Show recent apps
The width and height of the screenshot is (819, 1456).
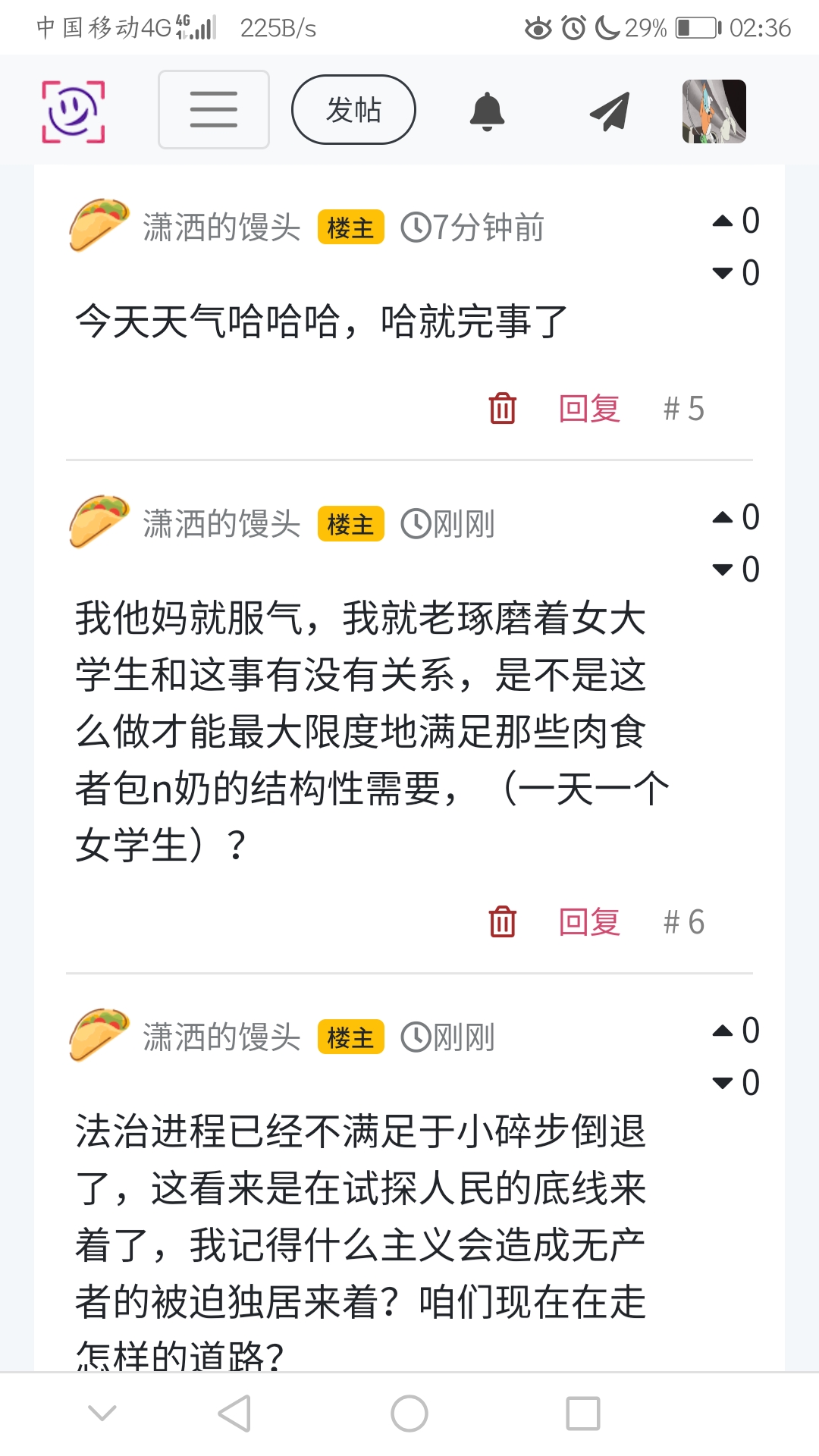tap(583, 1414)
